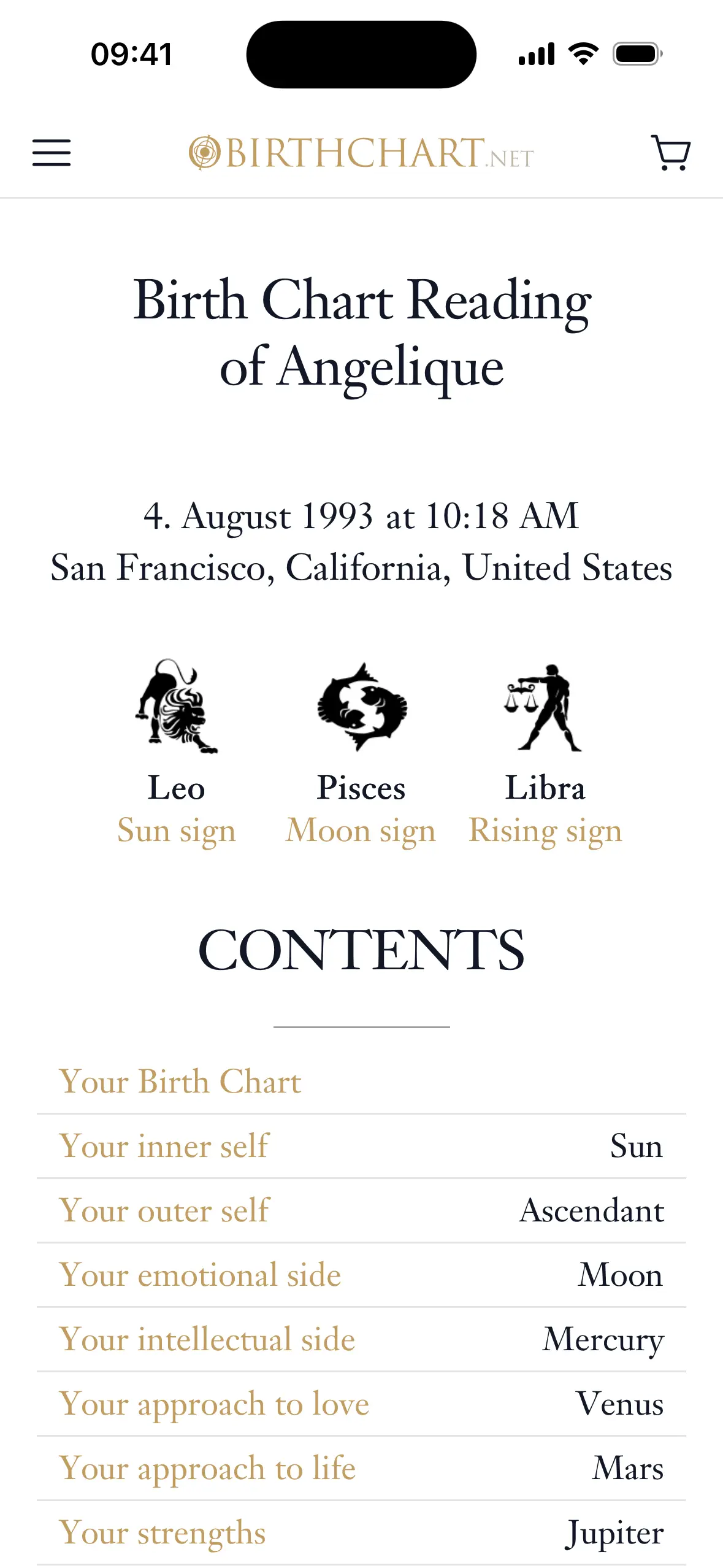723x1568 pixels.
Task: Go to the BirthChart.net home logo
Action: coord(361,152)
